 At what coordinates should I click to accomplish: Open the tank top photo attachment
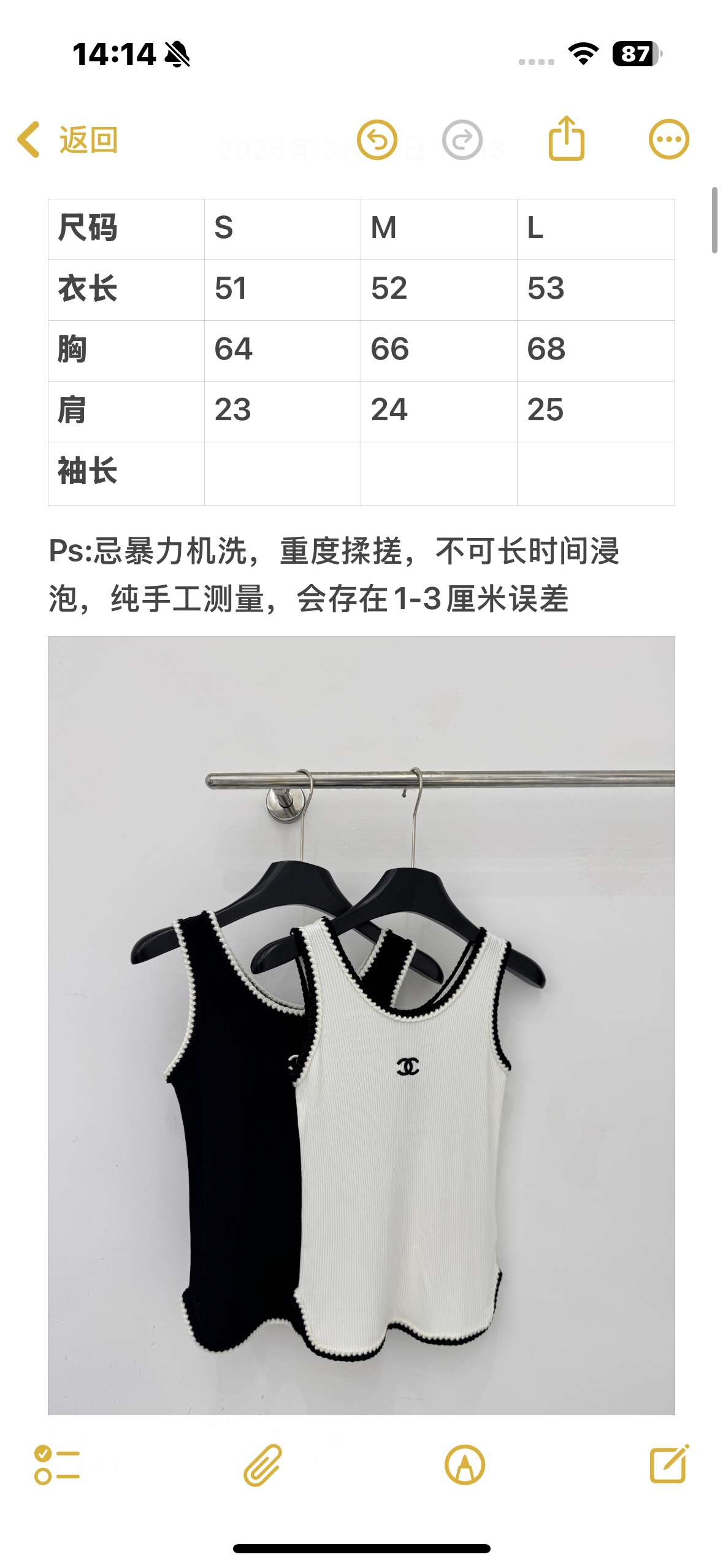tap(361, 1024)
